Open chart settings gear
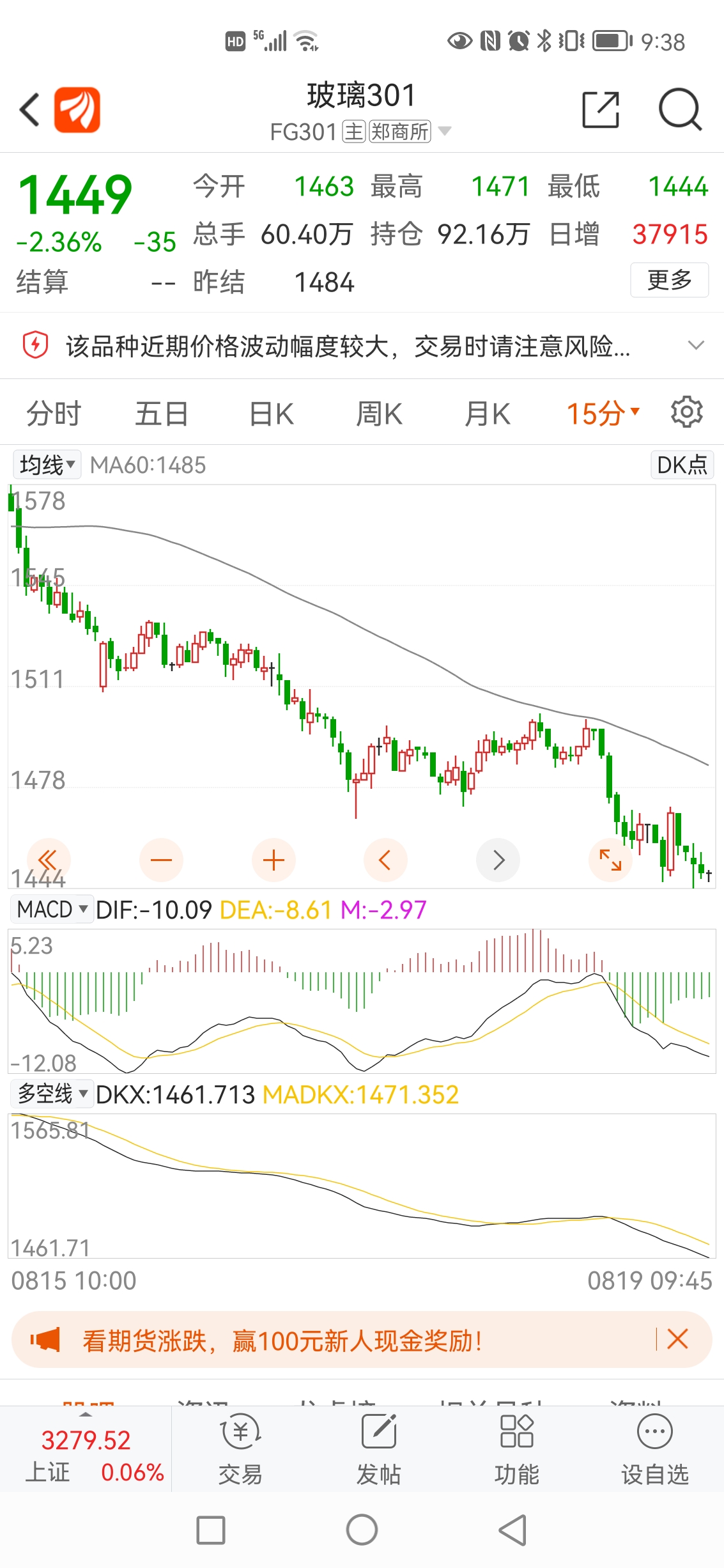 pyautogui.click(x=687, y=412)
